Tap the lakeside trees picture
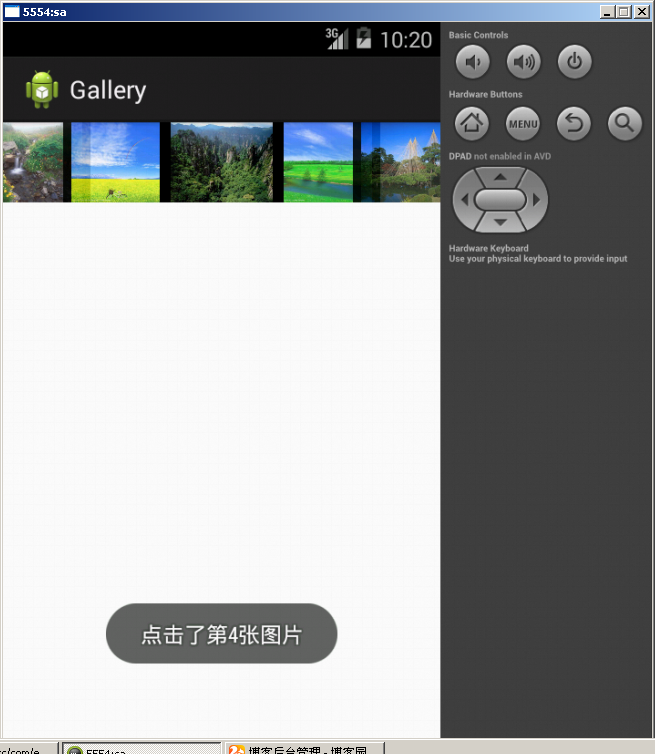The image size is (655, 754). tap(402, 162)
